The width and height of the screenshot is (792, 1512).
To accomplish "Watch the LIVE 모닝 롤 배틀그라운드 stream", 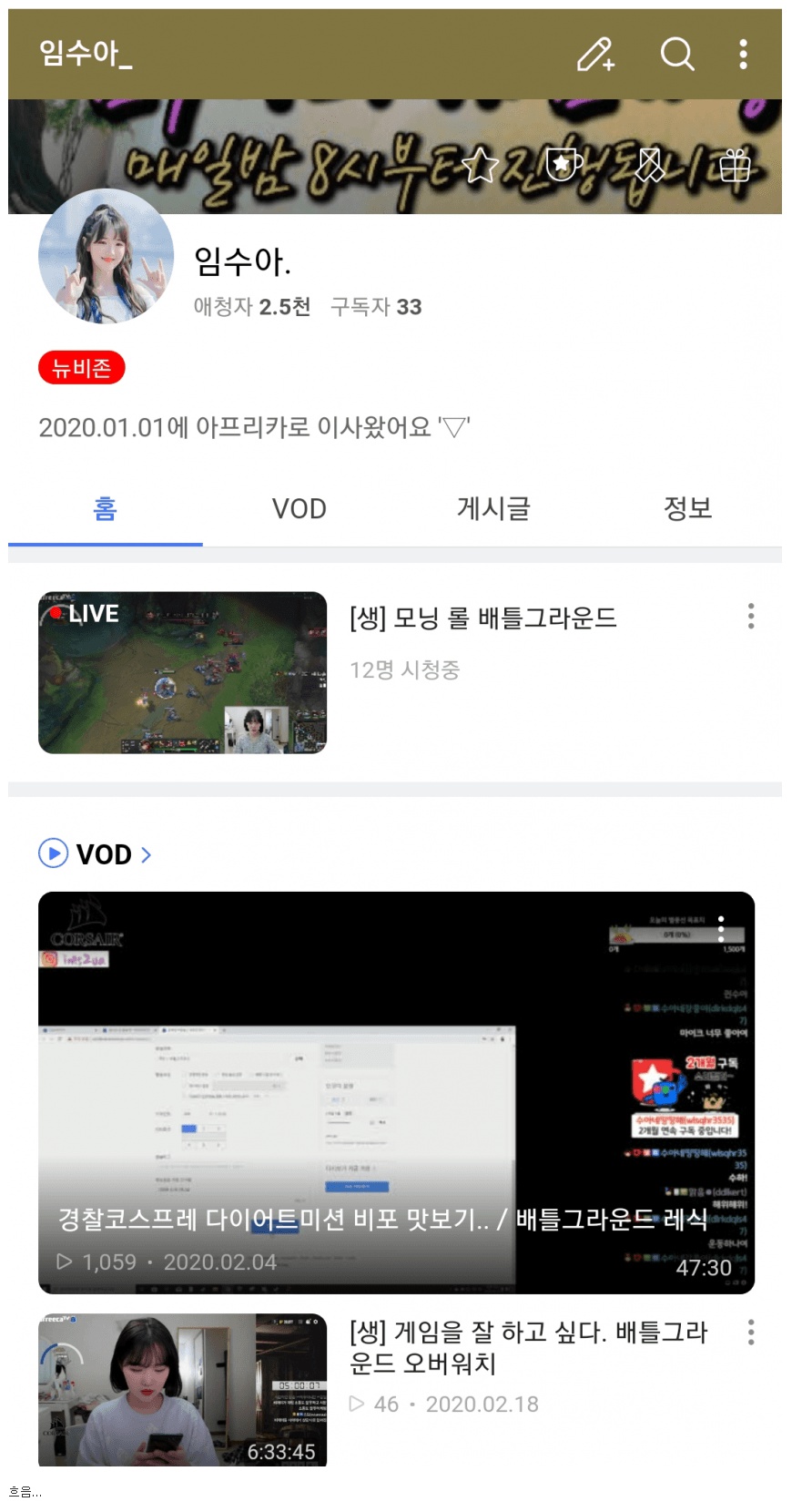I will 182,672.
